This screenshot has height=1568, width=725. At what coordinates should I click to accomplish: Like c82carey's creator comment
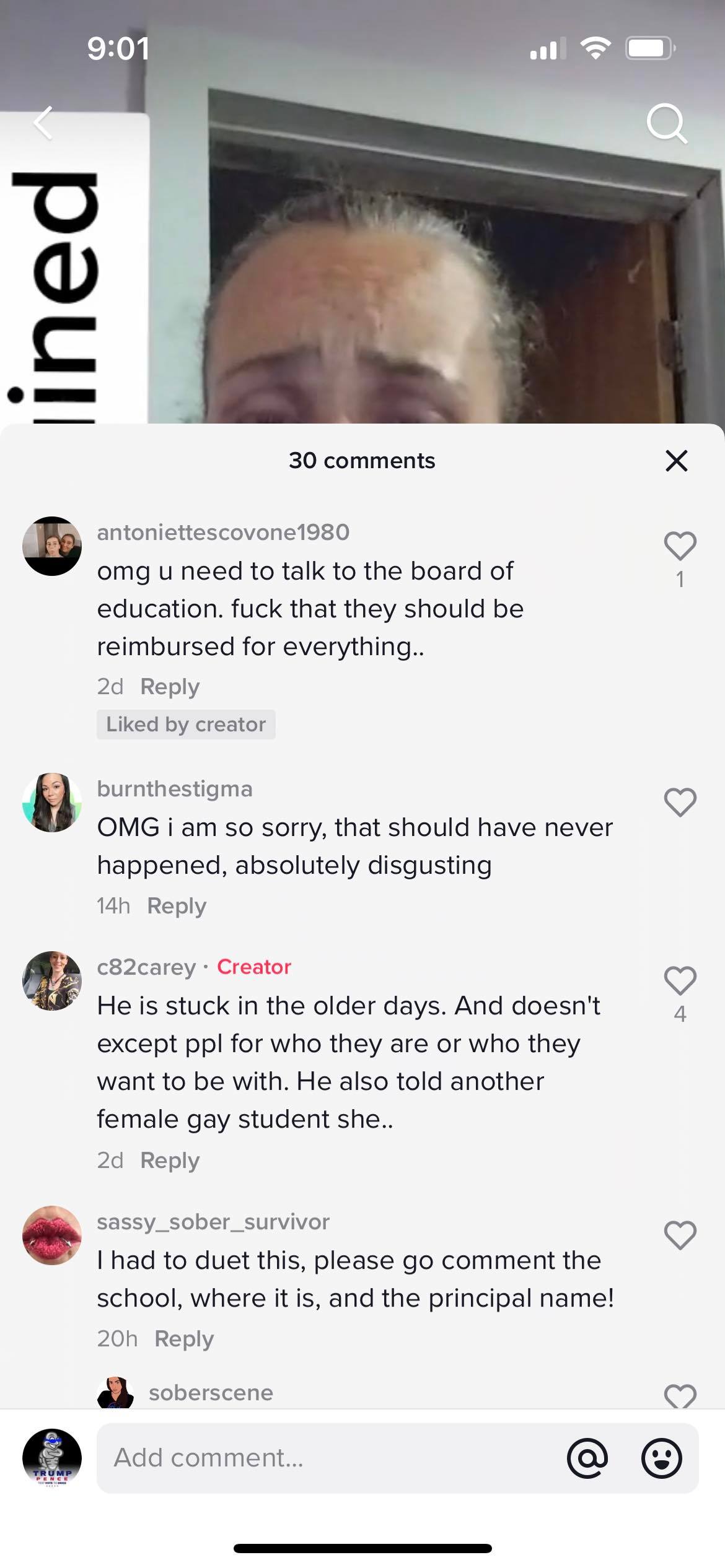(680, 981)
